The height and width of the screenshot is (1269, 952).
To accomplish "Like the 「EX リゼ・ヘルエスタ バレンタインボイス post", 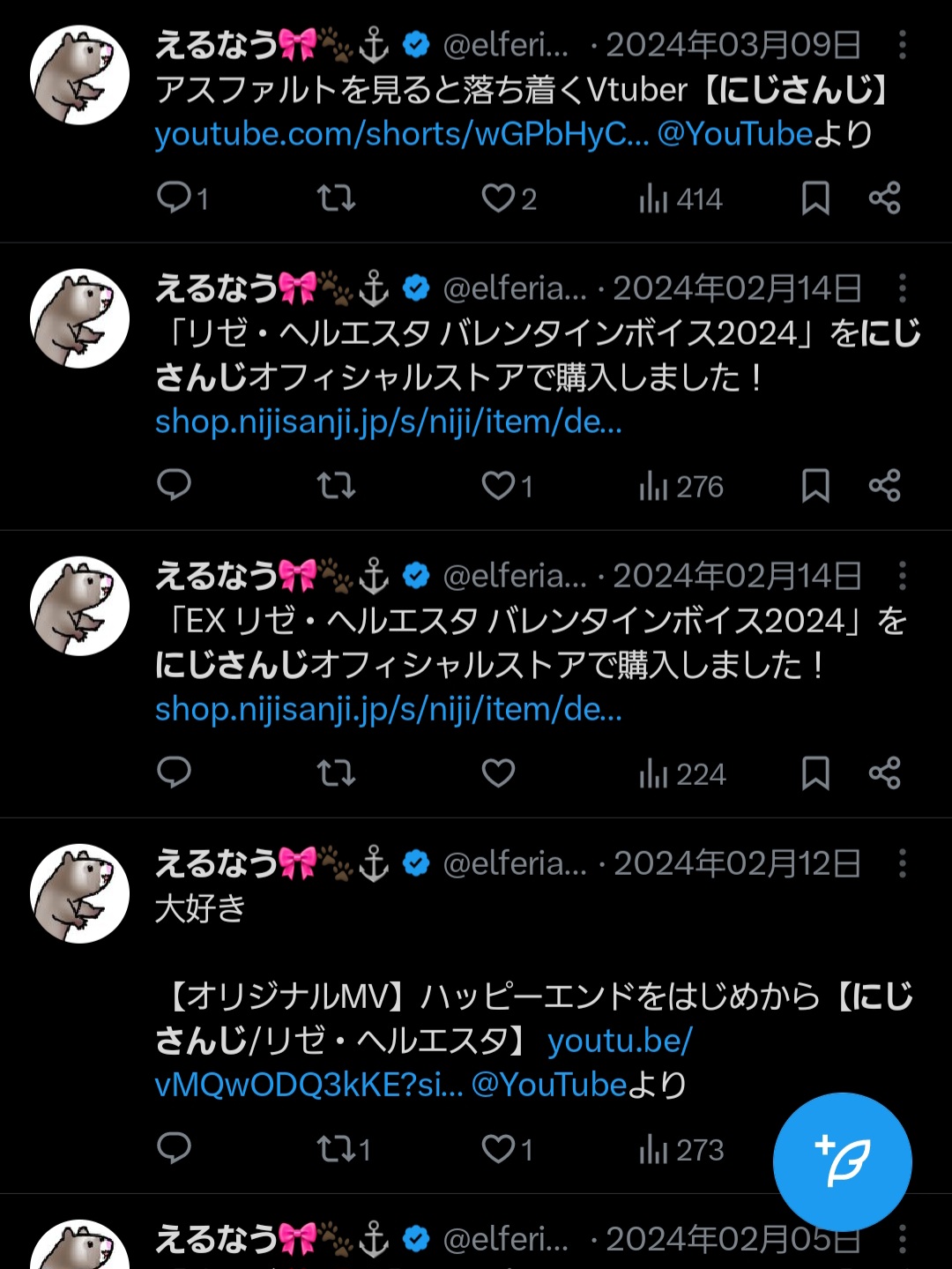I will click(498, 773).
